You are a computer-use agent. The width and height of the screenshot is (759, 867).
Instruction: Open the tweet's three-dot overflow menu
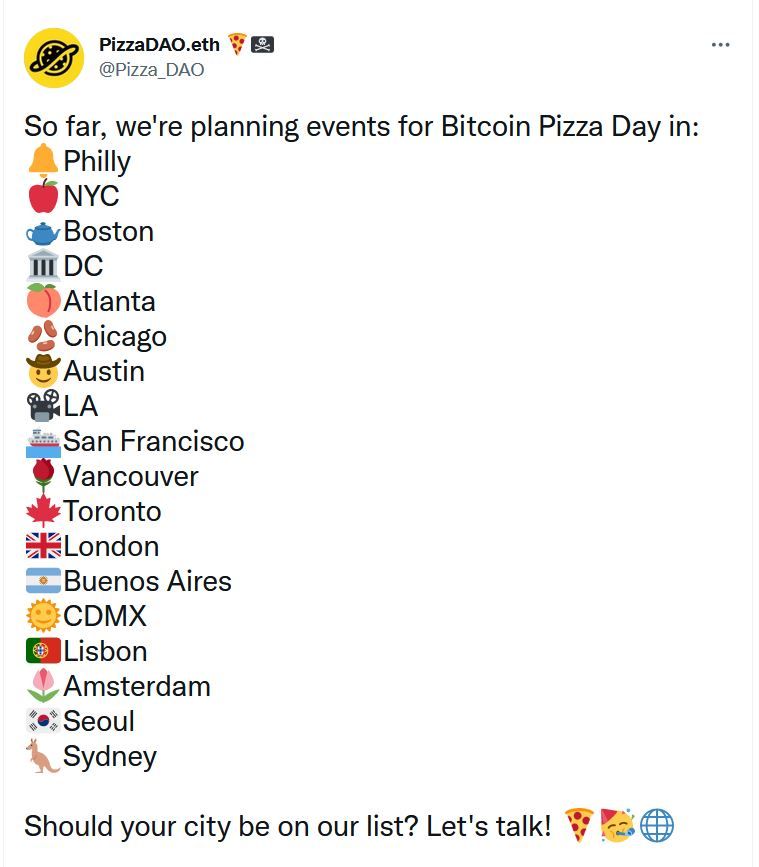pyautogui.click(x=720, y=45)
